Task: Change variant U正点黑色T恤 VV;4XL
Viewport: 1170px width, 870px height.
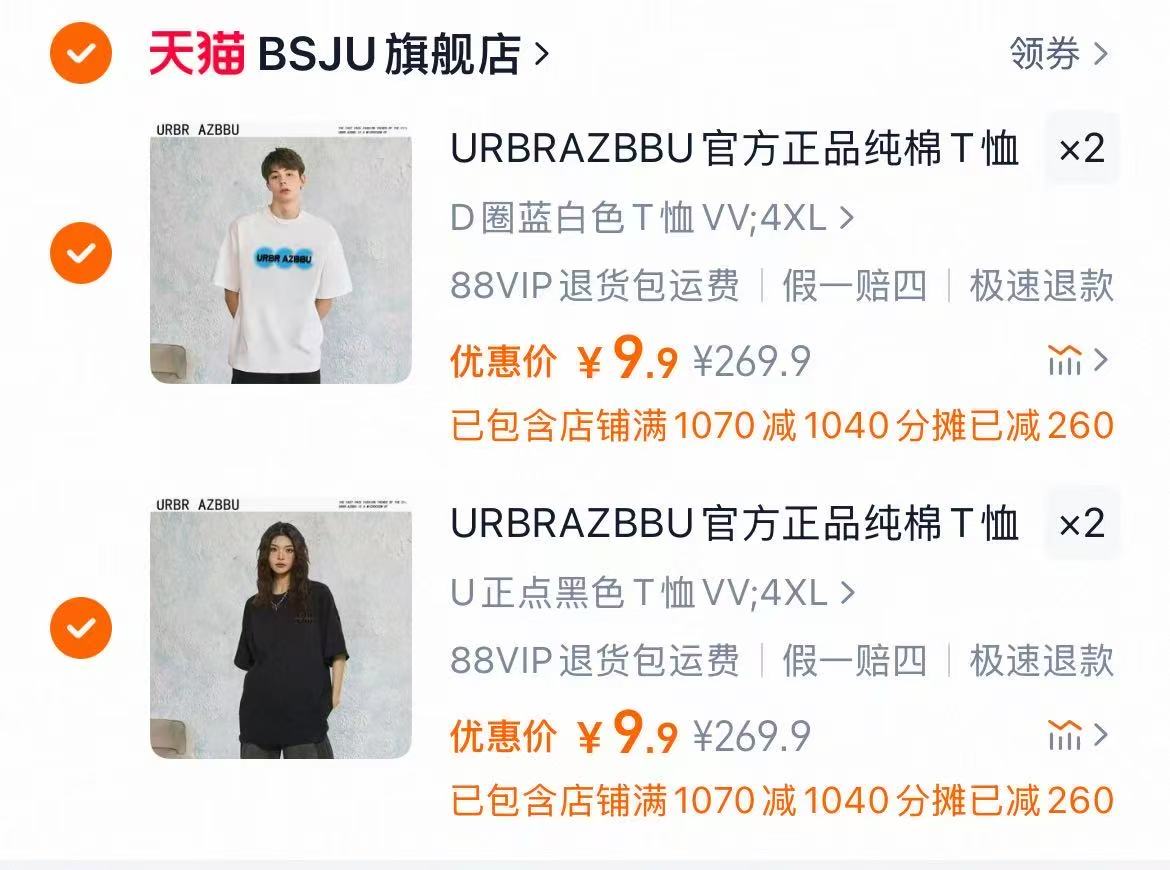Action: pyautogui.click(x=652, y=593)
